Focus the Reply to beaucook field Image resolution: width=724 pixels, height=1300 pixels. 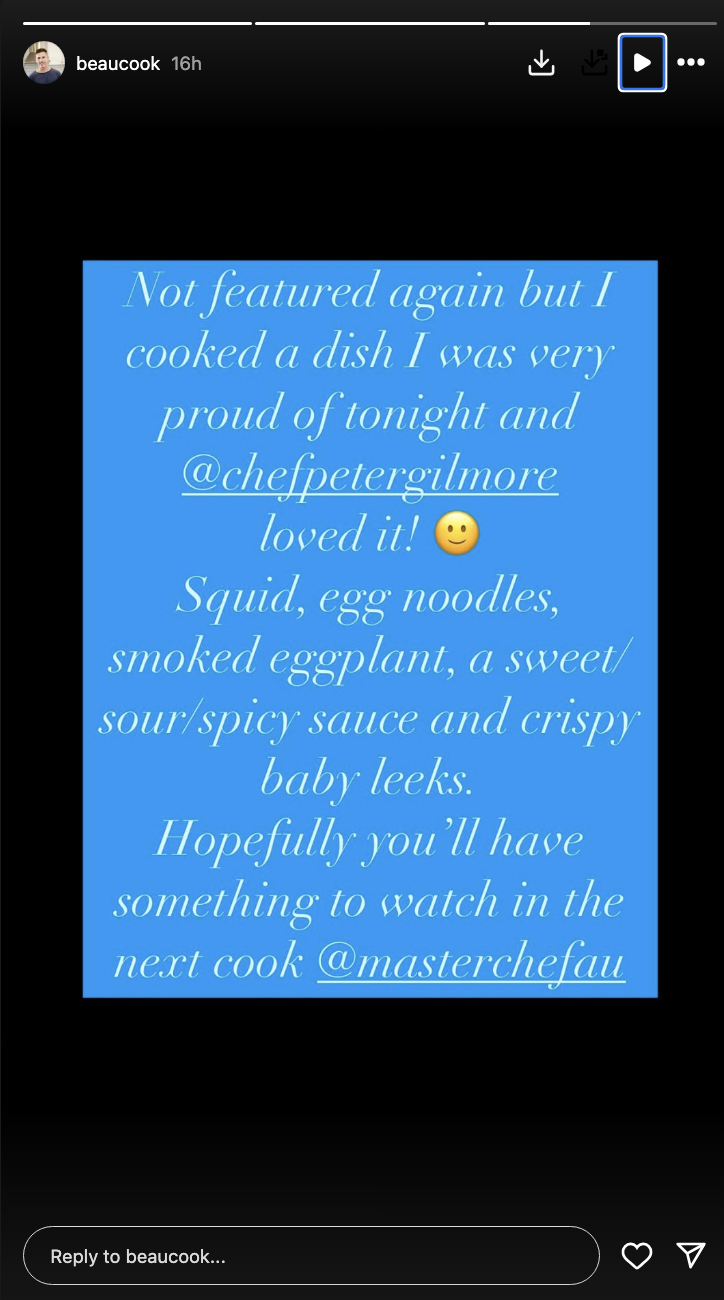click(x=310, y=1256)
